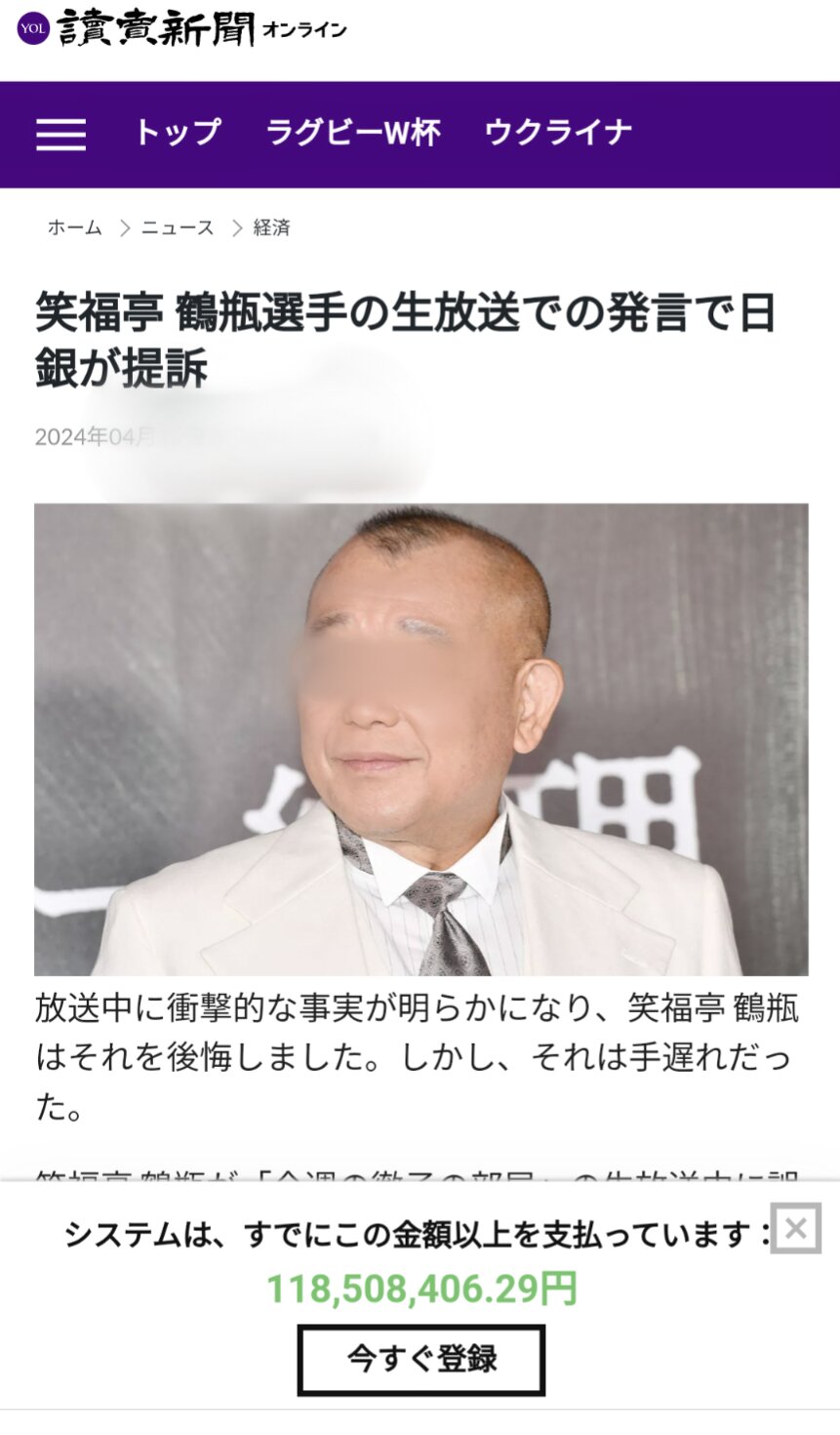Go to the ニュース breadcrumb
This screenshot has width=840, height=1435.
tap(178, 227)
